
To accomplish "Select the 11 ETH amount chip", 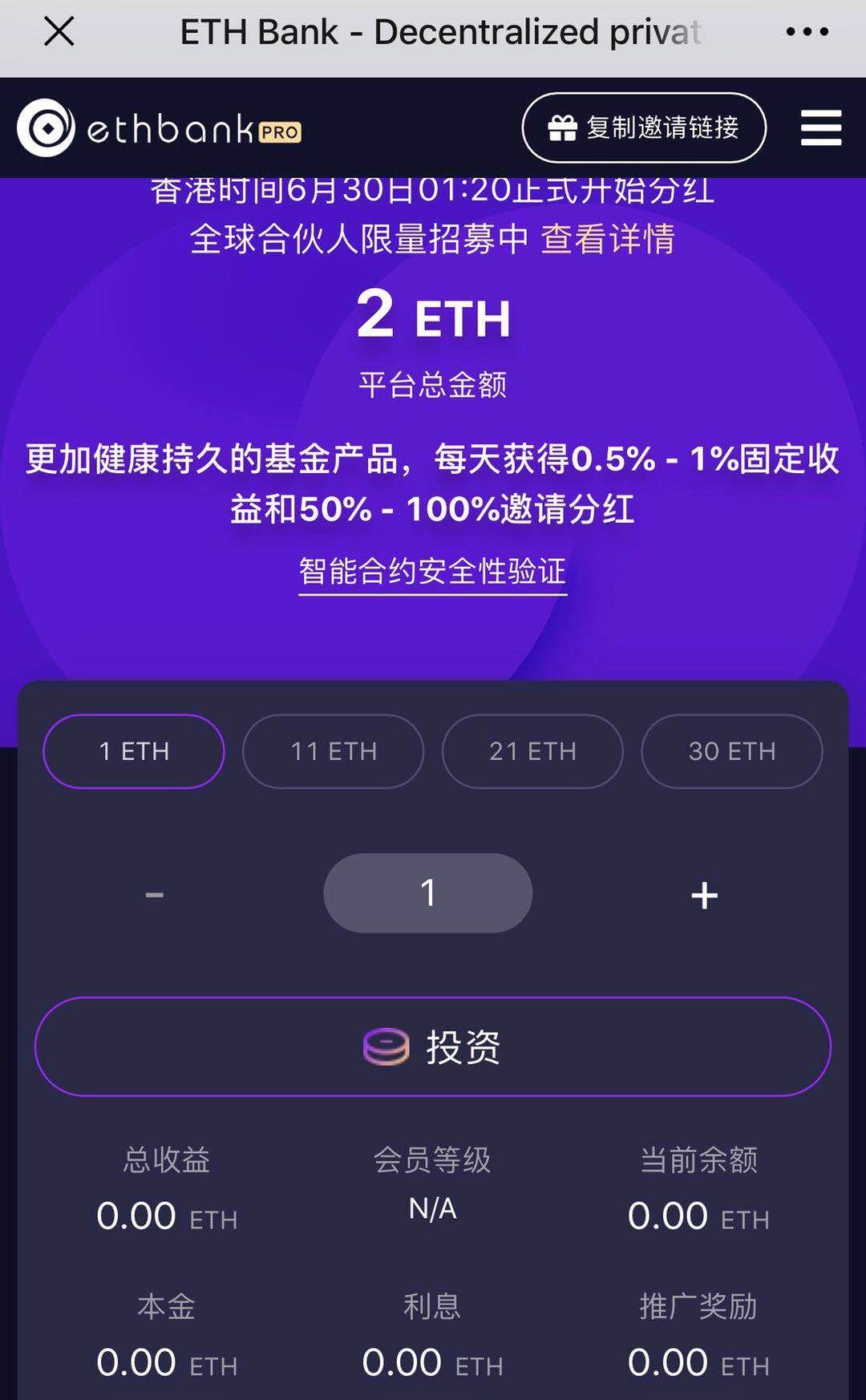I will [333, 751].
